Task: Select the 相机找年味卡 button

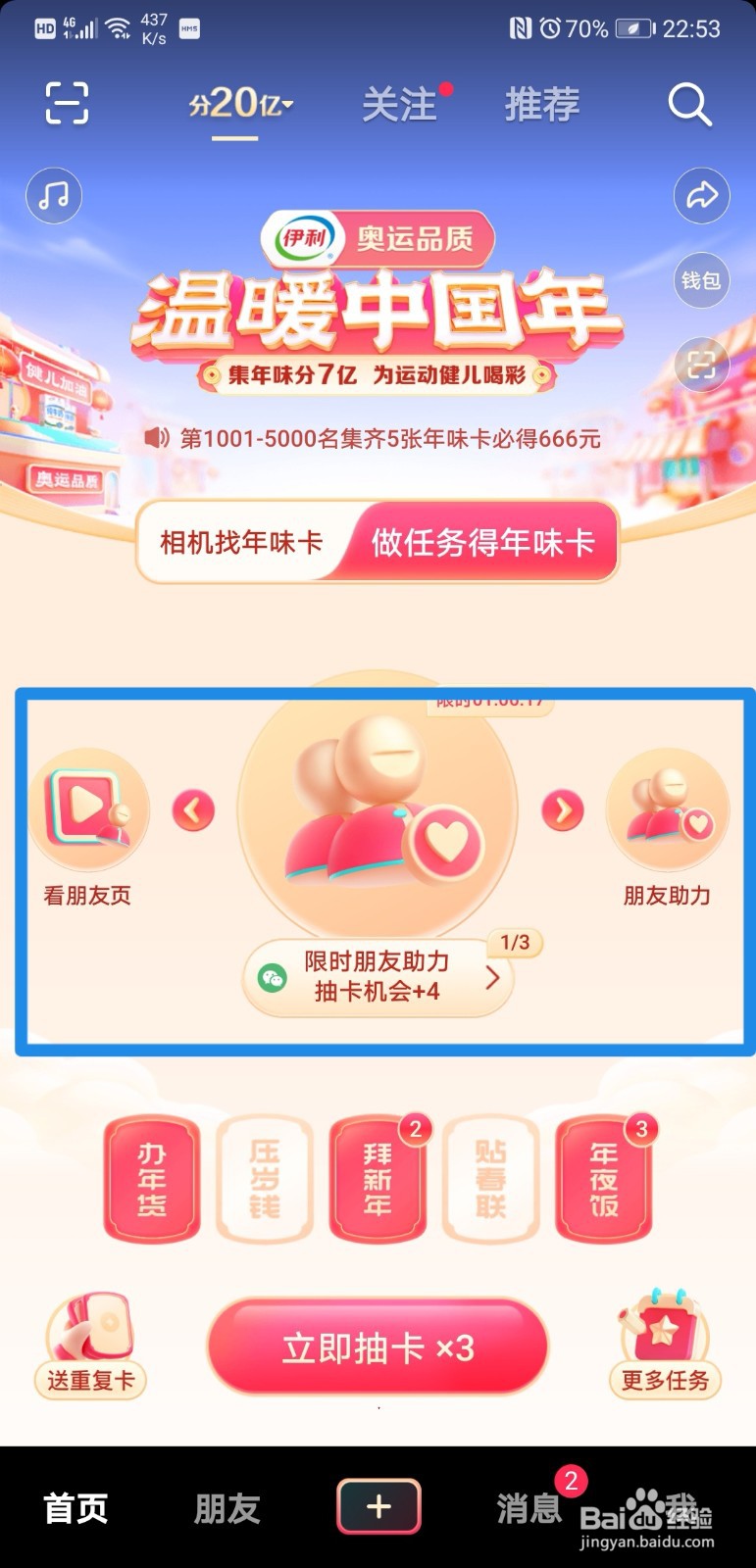Action: [238, 543]
